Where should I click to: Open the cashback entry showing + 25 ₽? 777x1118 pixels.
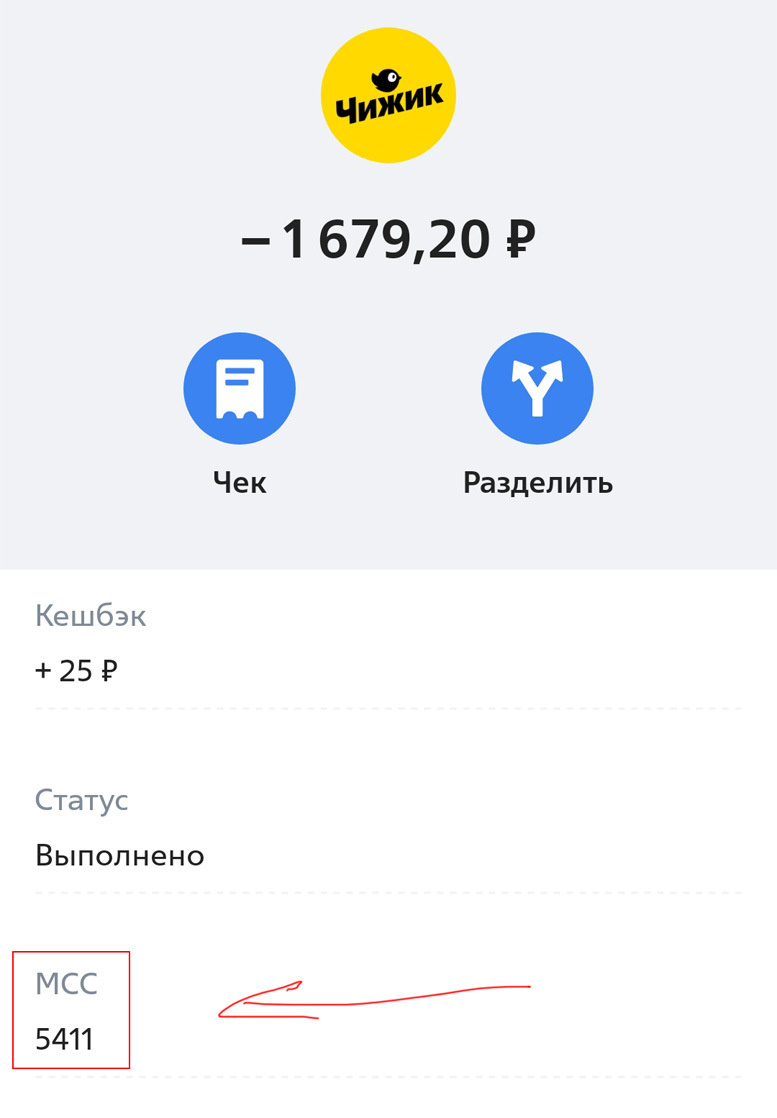(76, 671)
